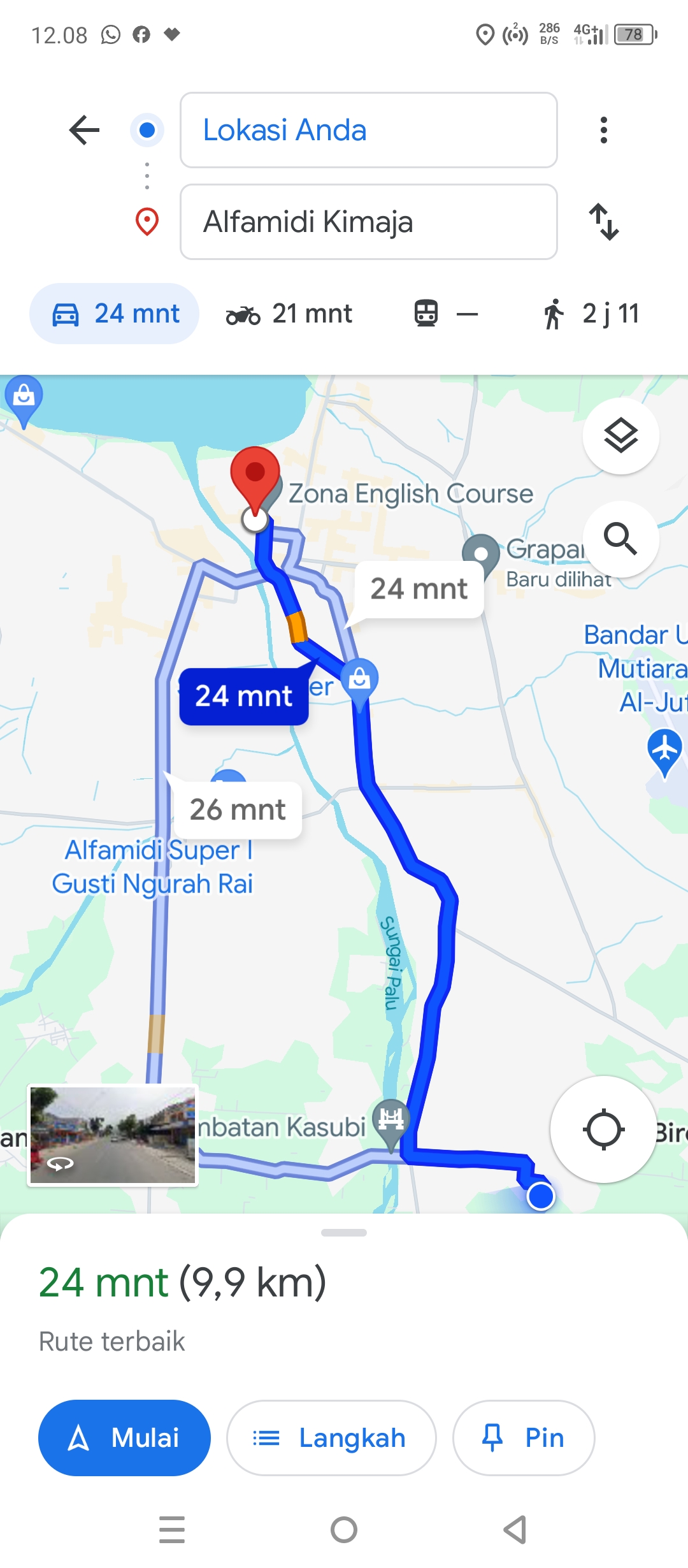Center map on my location

(603, 1129)
